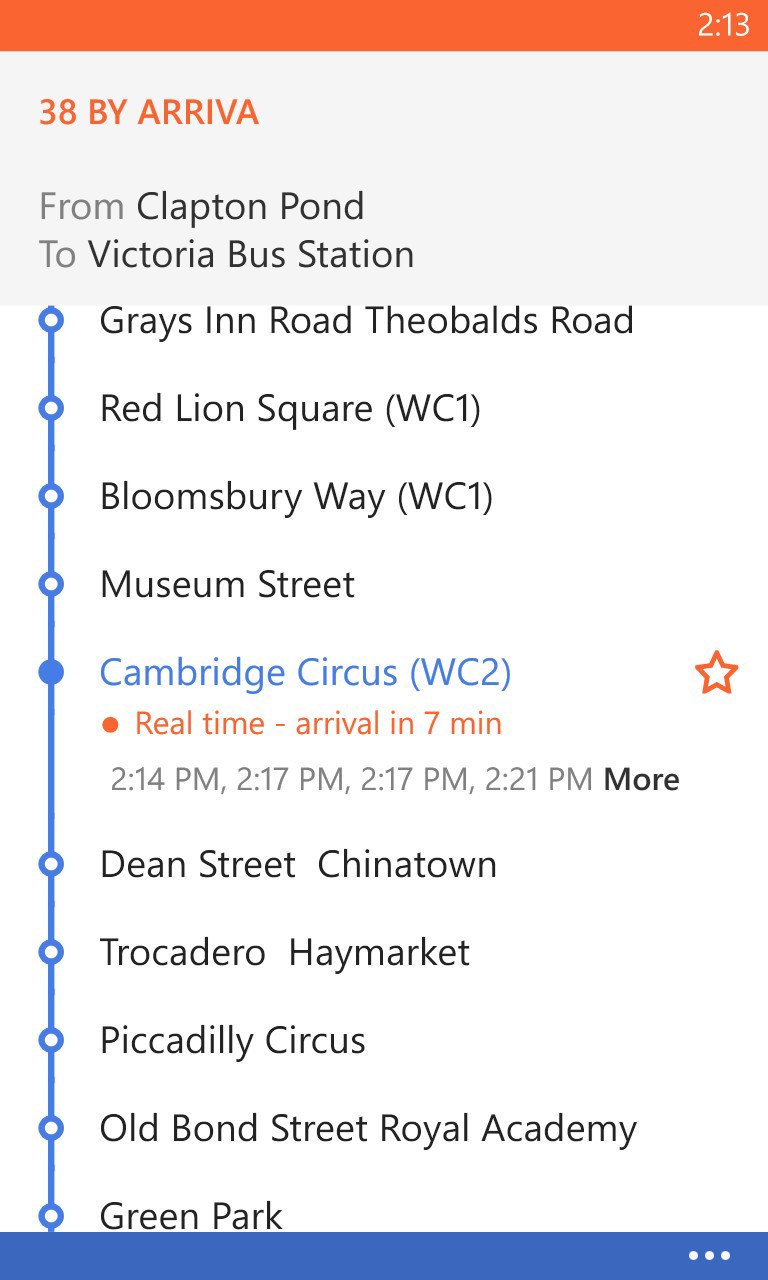Click the stop dot next to Piccadilly Circus
The image size is (768, 1280).
(52, 1040)
